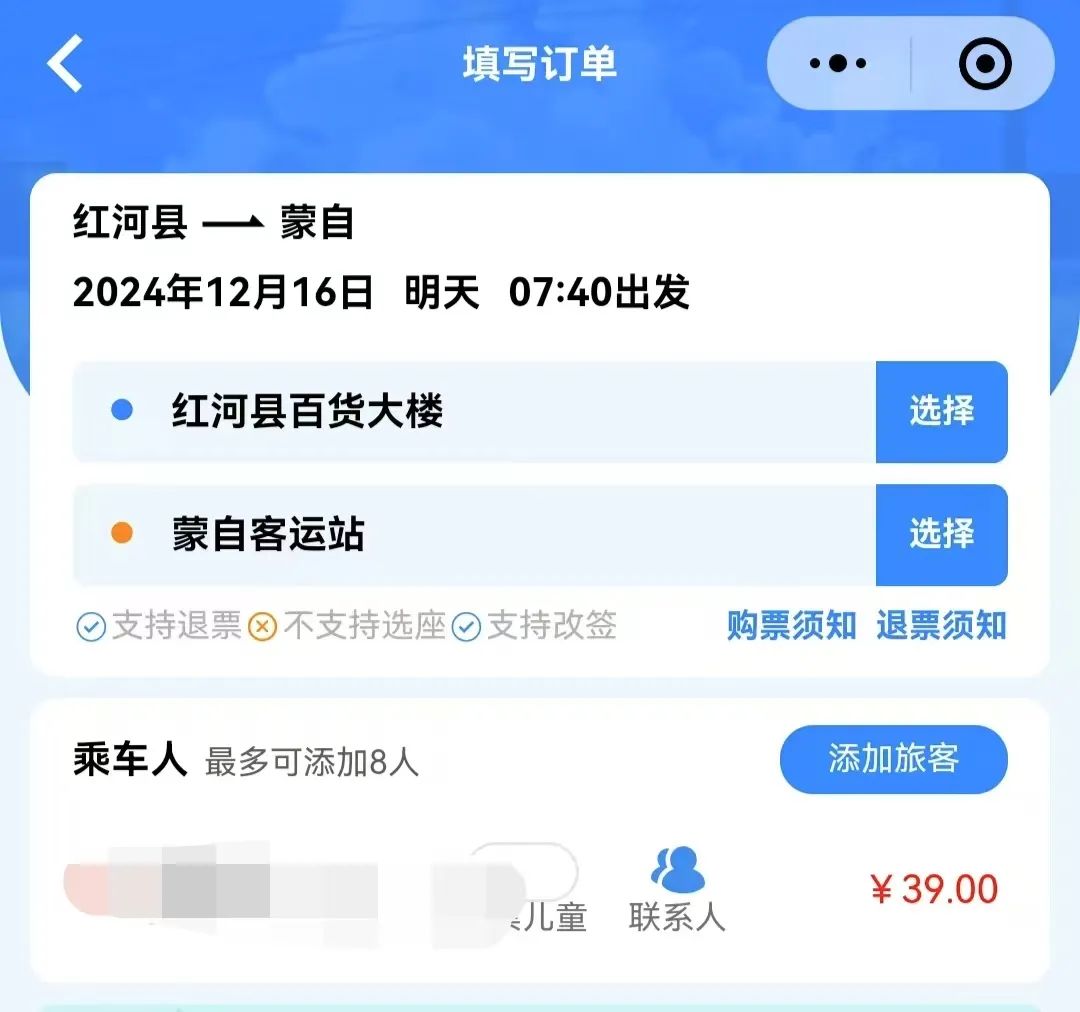This screenshot has width=1080, height=1012.
Task: Go back from the order form
Action: pos(65,63)
